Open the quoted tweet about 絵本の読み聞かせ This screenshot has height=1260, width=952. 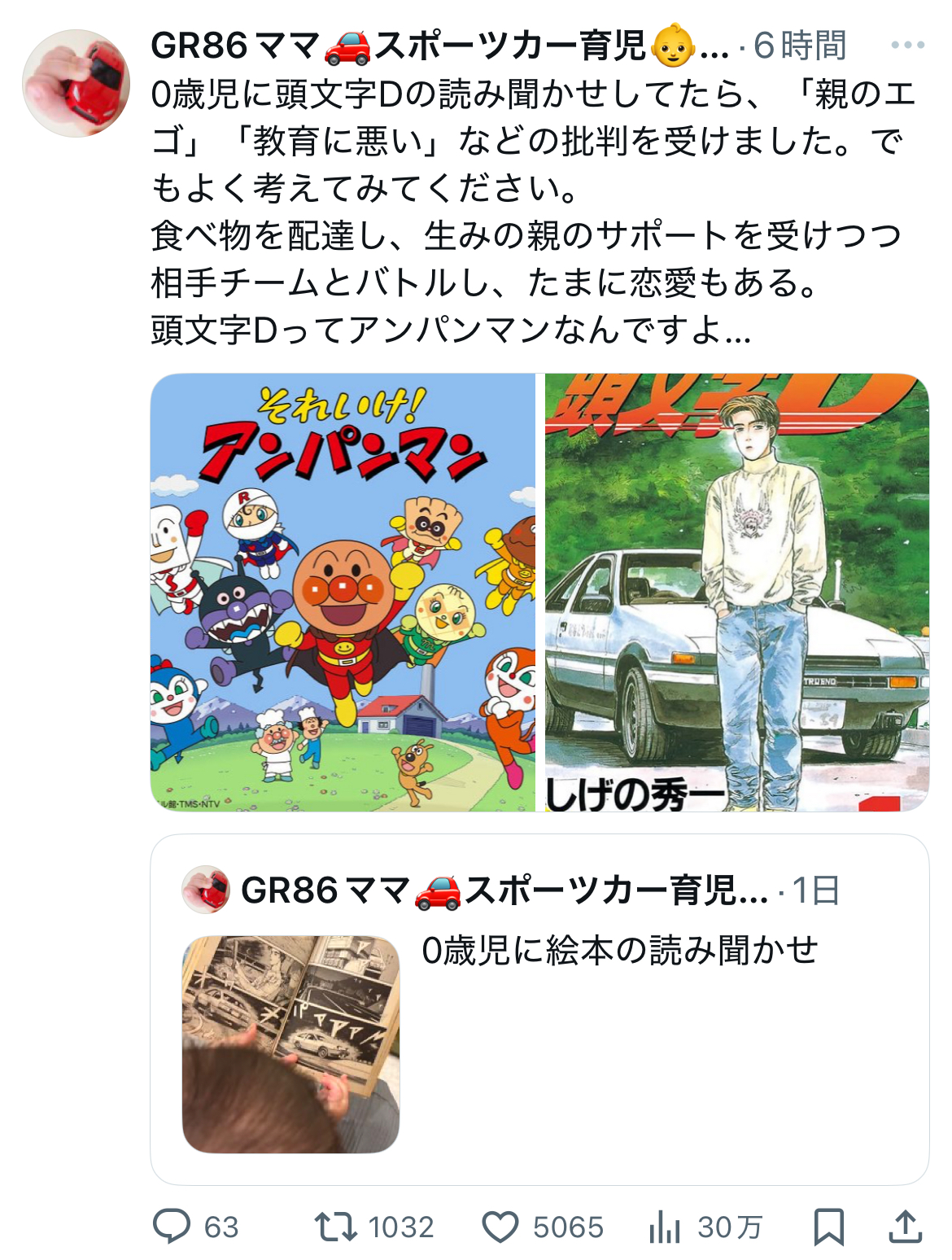(x=618, y=1009)
